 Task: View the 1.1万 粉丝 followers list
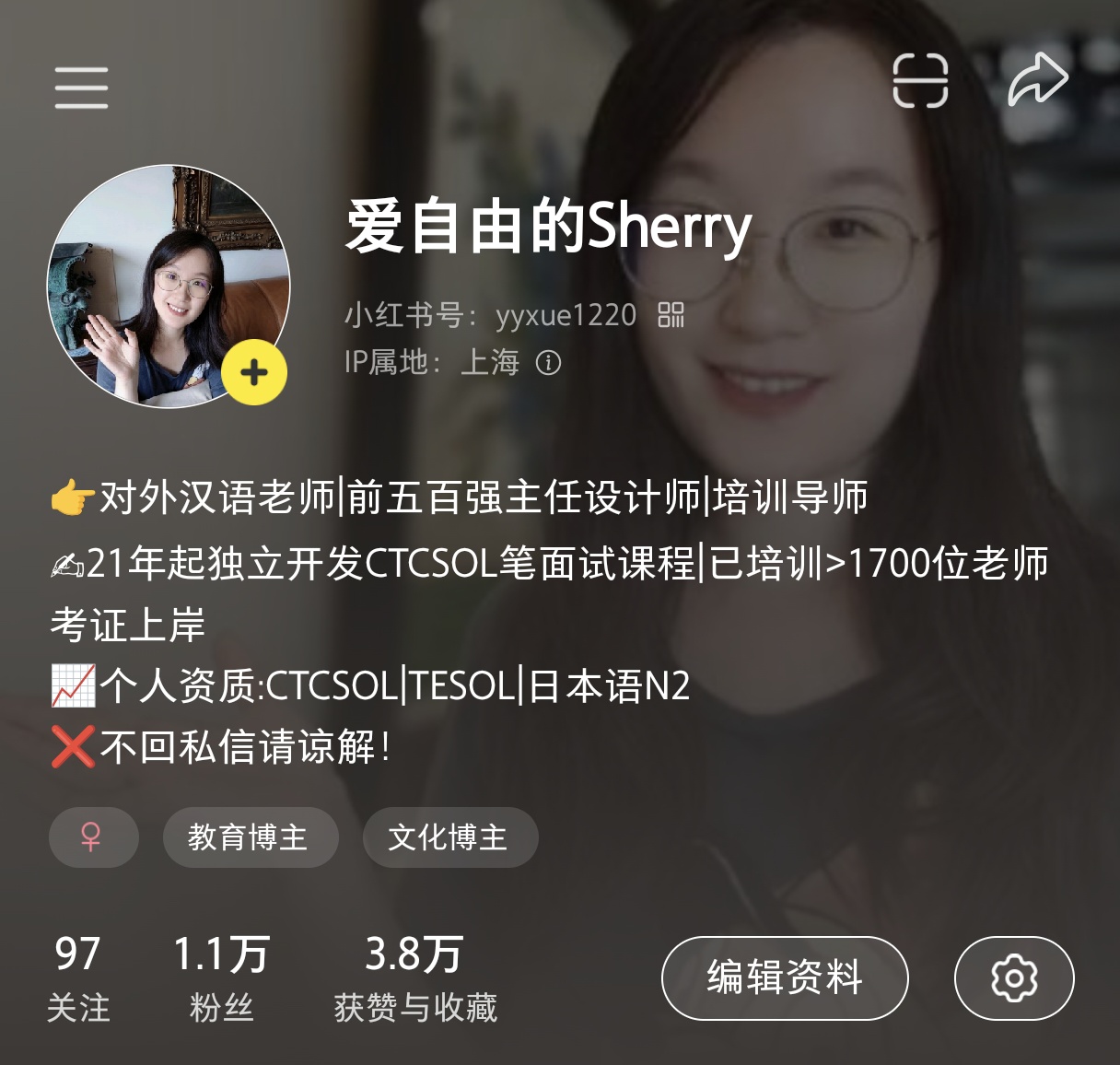[221, 978]
